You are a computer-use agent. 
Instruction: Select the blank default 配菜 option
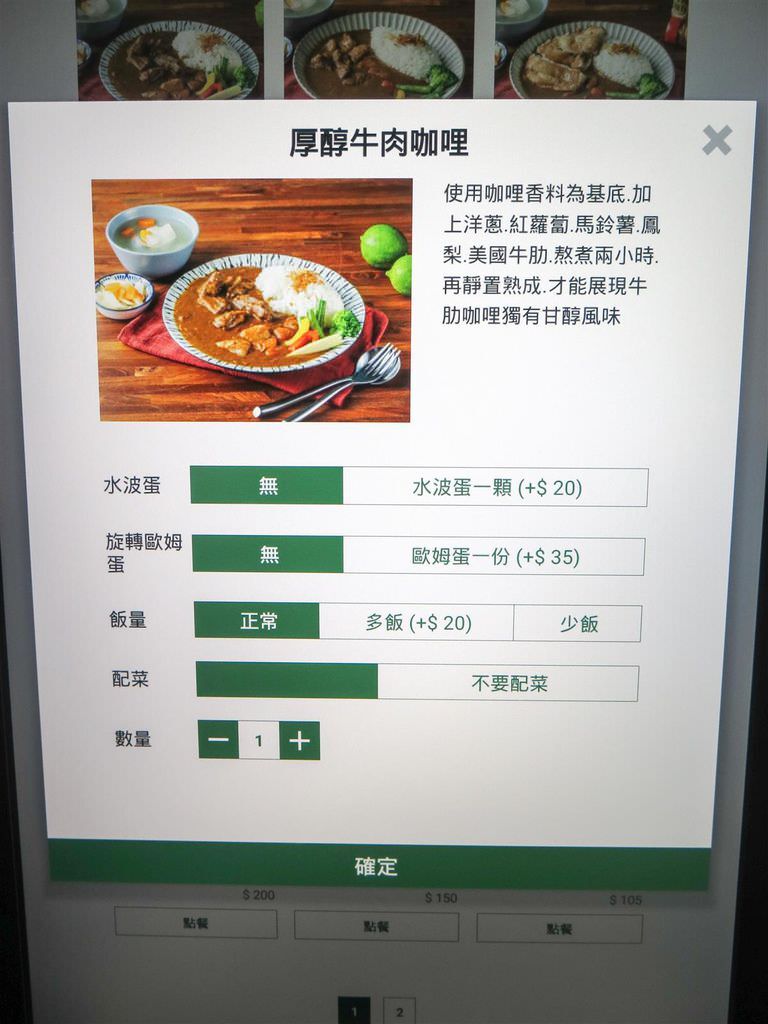[287, 681]
